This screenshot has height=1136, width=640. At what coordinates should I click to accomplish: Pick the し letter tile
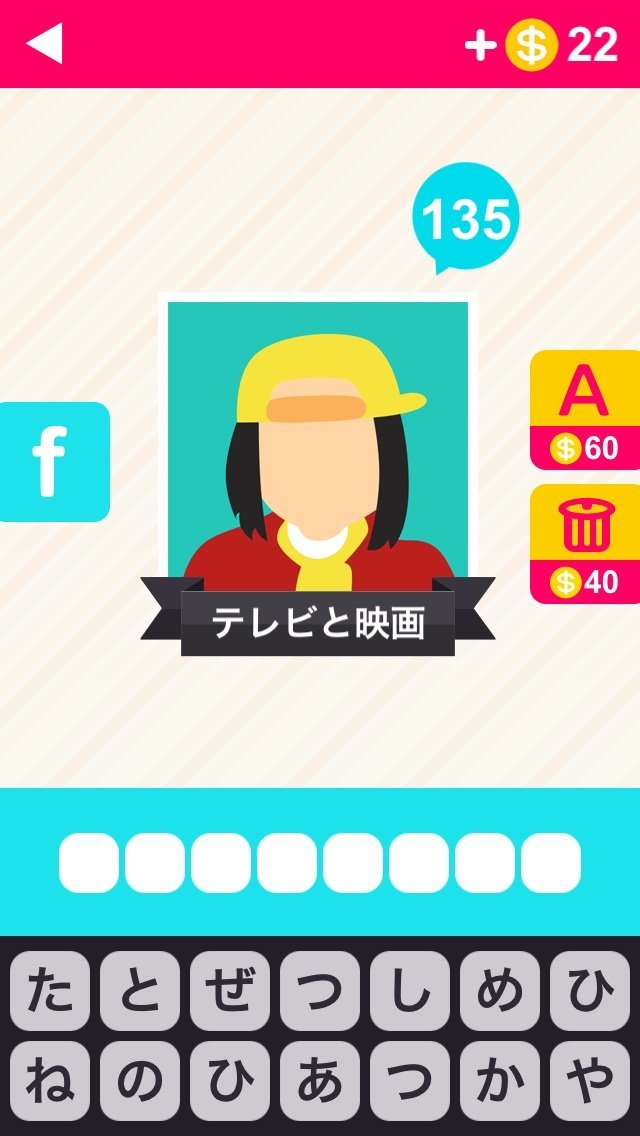(x=410, y=991)
